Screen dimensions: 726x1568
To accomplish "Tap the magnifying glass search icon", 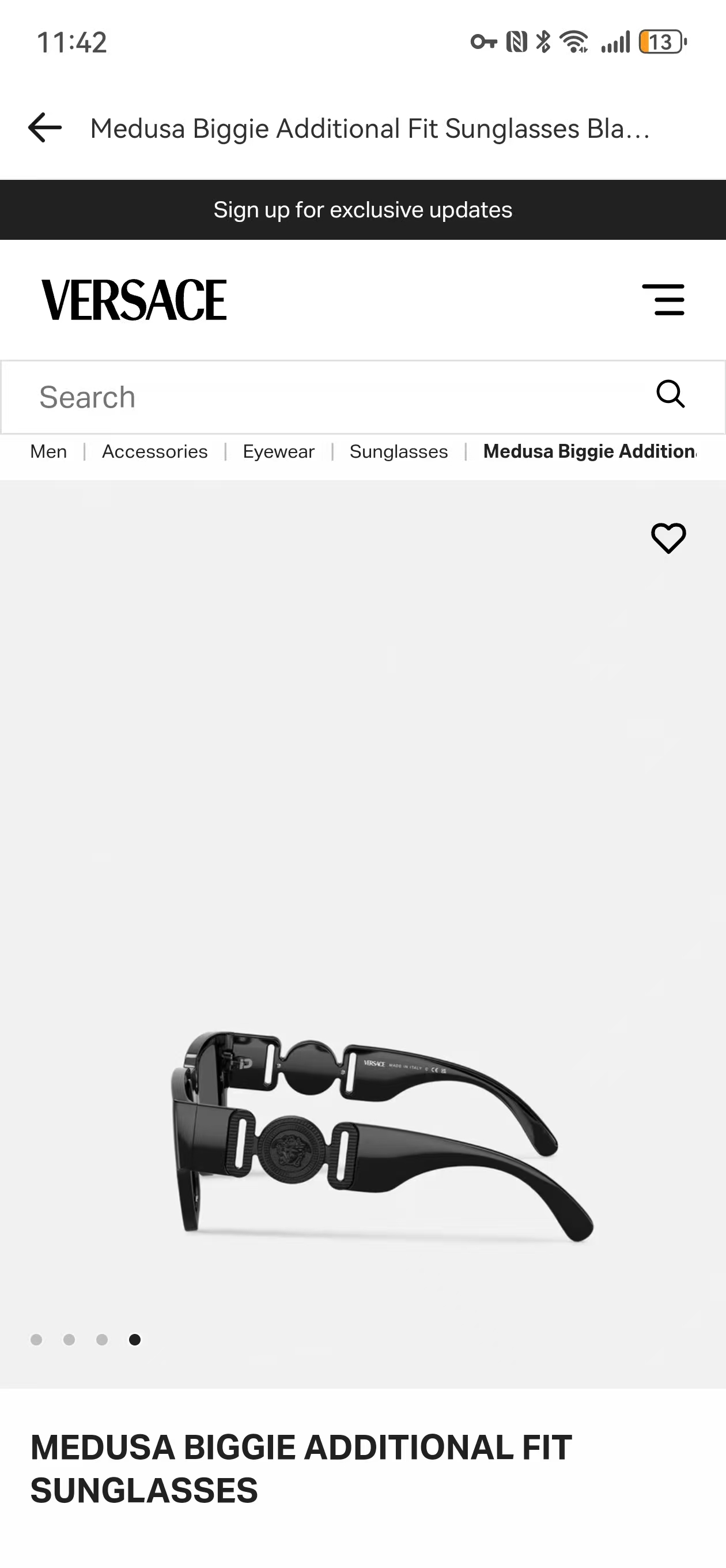I will pyautogui.click(x=671, y=394).
